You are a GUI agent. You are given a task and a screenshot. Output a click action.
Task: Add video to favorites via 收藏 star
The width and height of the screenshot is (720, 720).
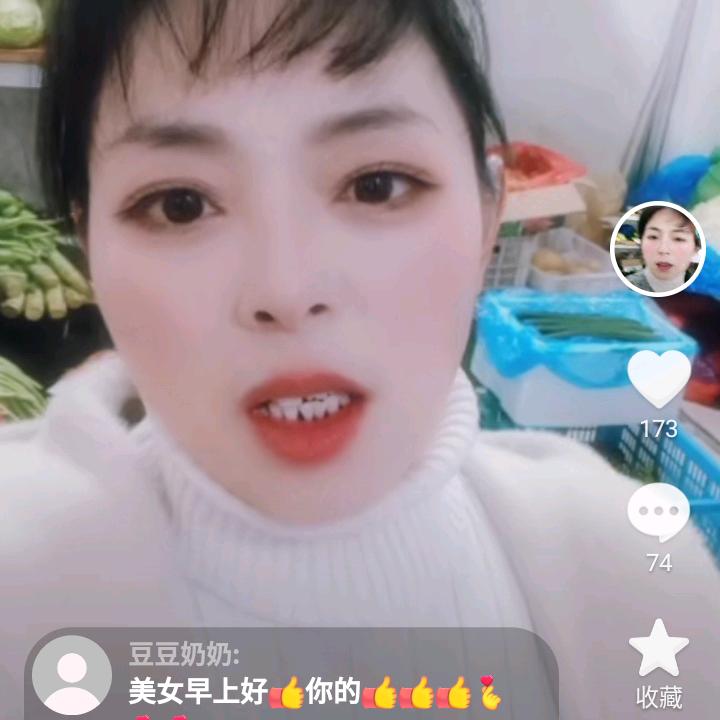659,648
